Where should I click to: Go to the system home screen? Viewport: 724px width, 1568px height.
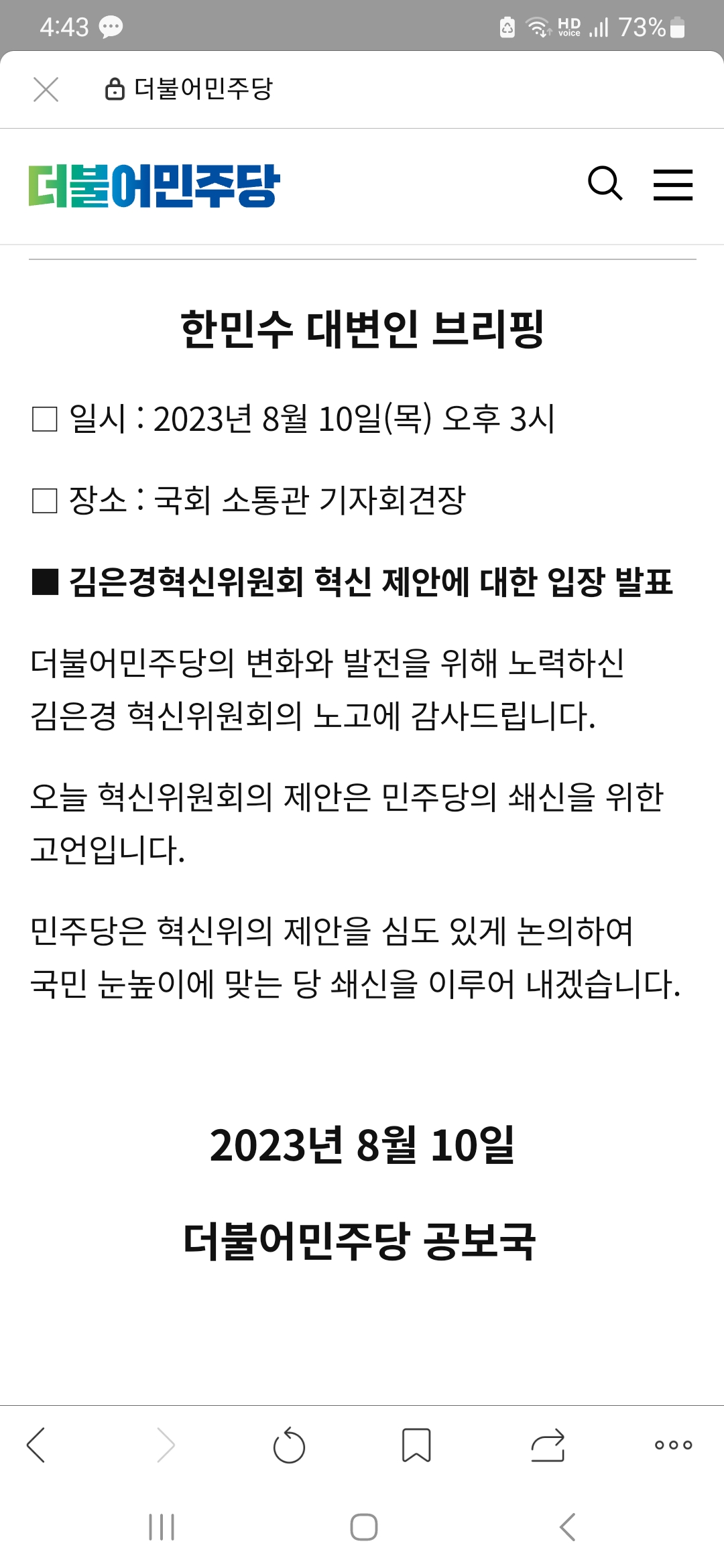[x=364, y=1527]
